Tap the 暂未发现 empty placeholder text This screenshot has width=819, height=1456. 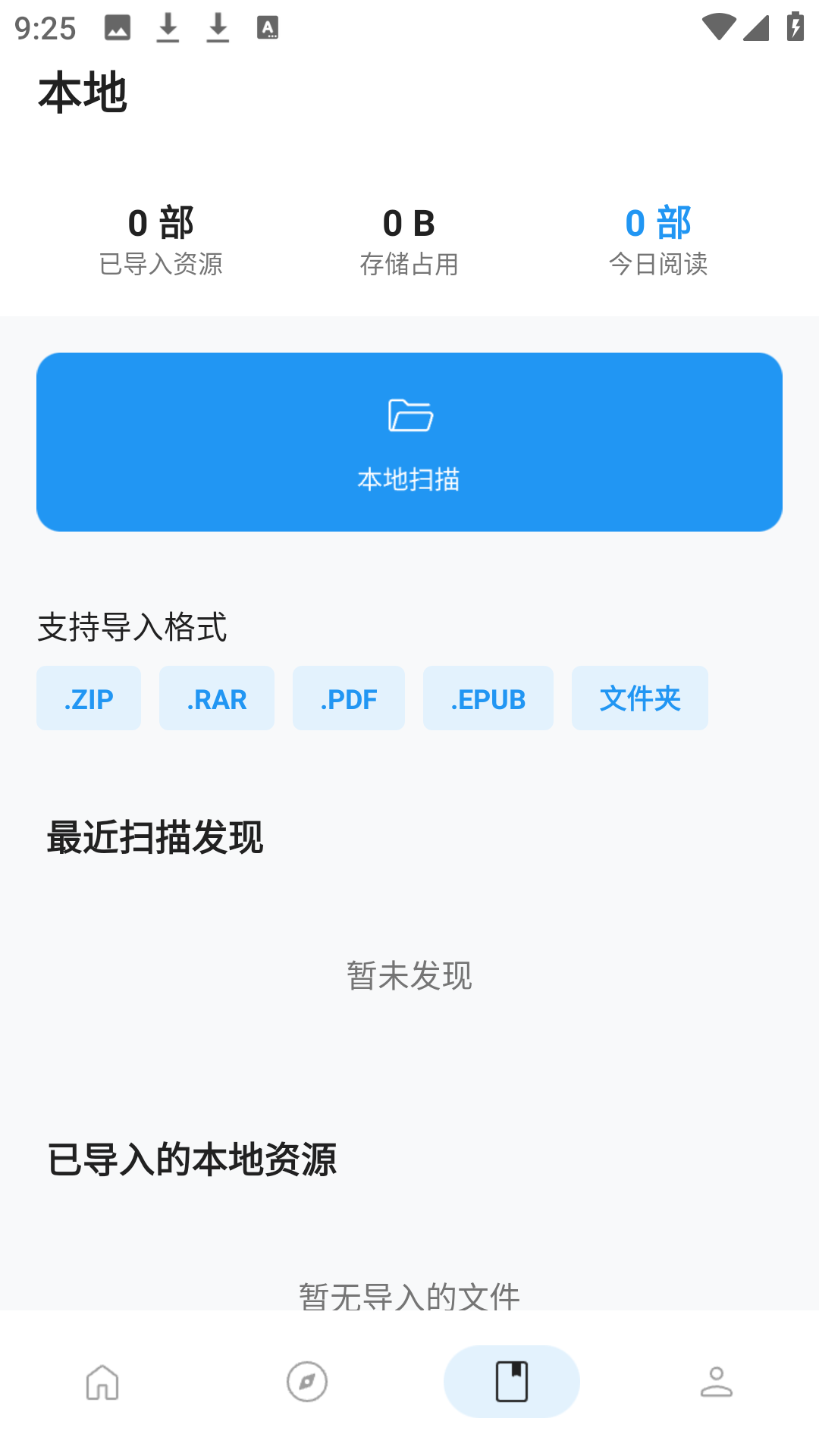[409, 977]
